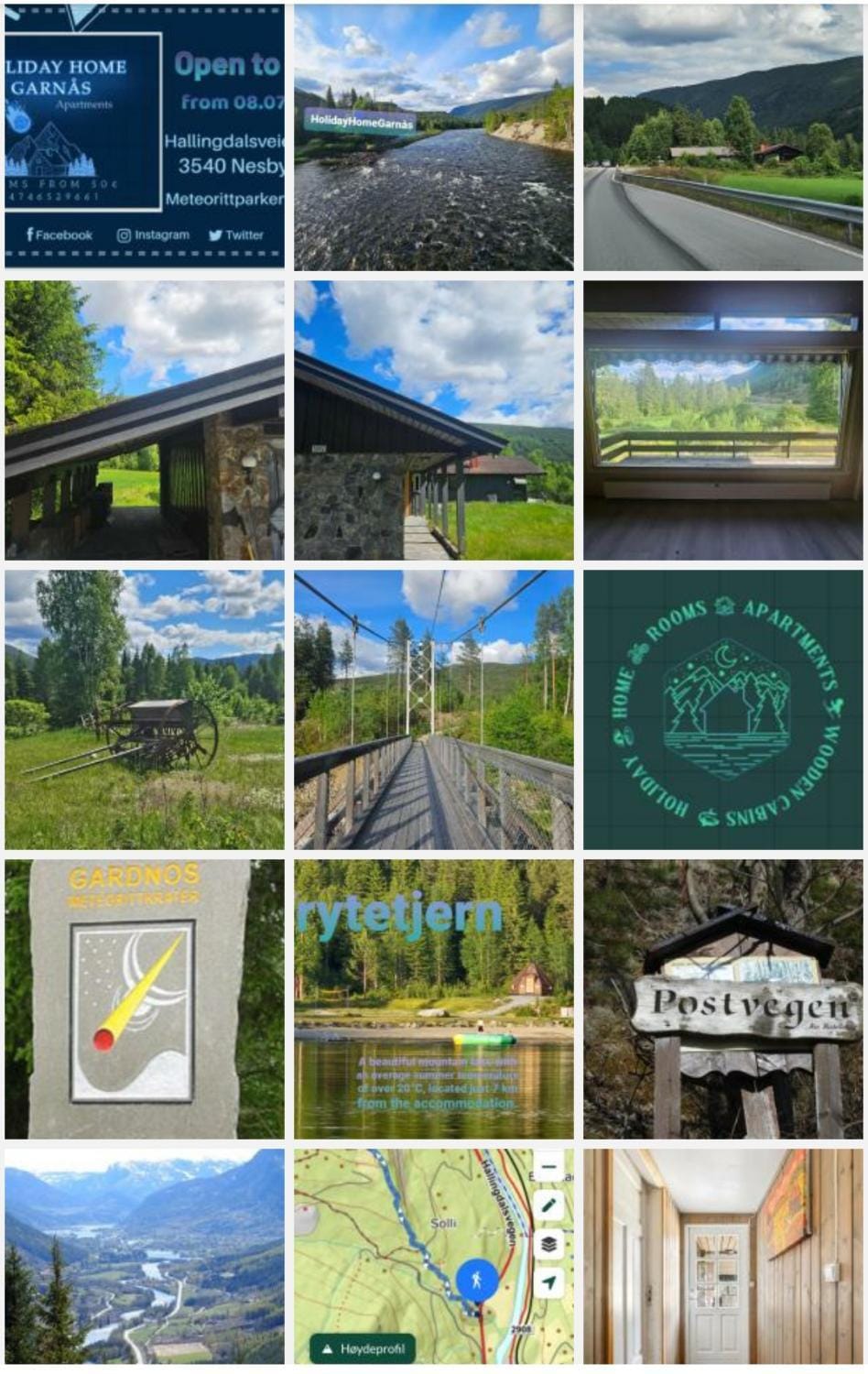View the mountain lake post with blue text

tap(434, 999)
